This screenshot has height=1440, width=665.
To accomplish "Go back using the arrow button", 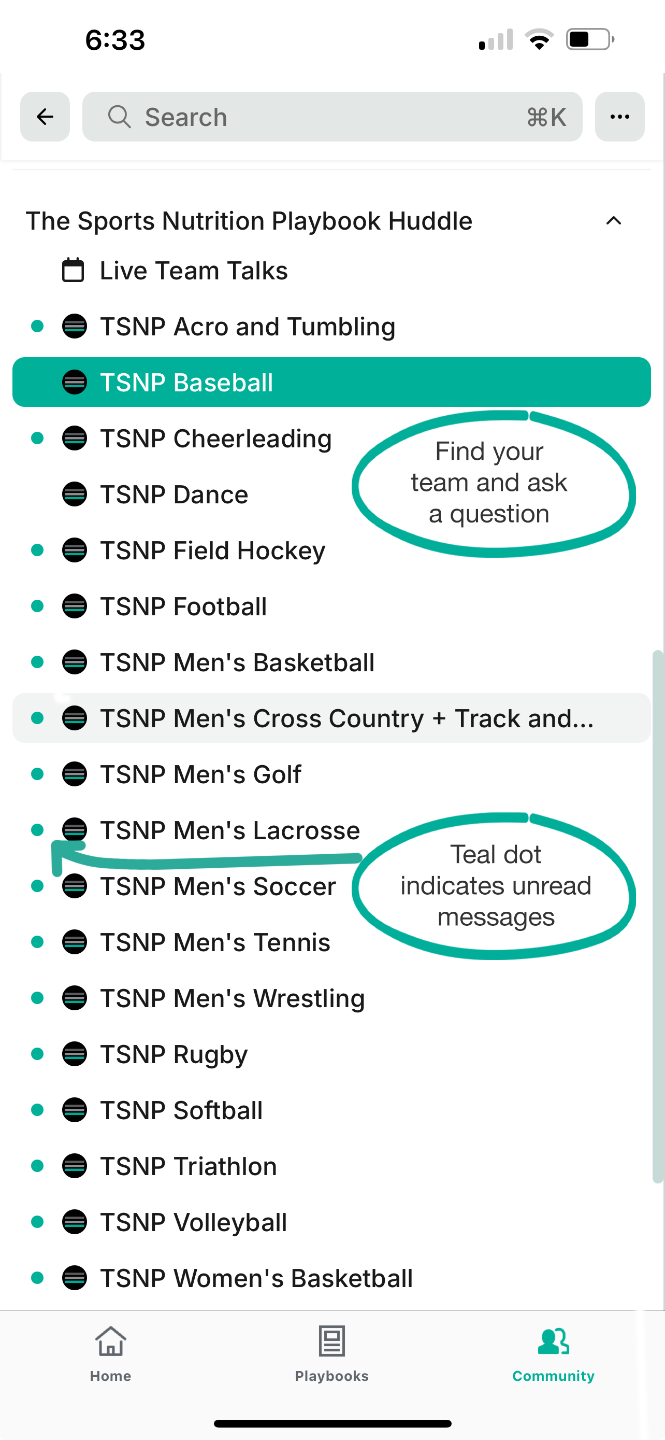I will pos(45,117).
